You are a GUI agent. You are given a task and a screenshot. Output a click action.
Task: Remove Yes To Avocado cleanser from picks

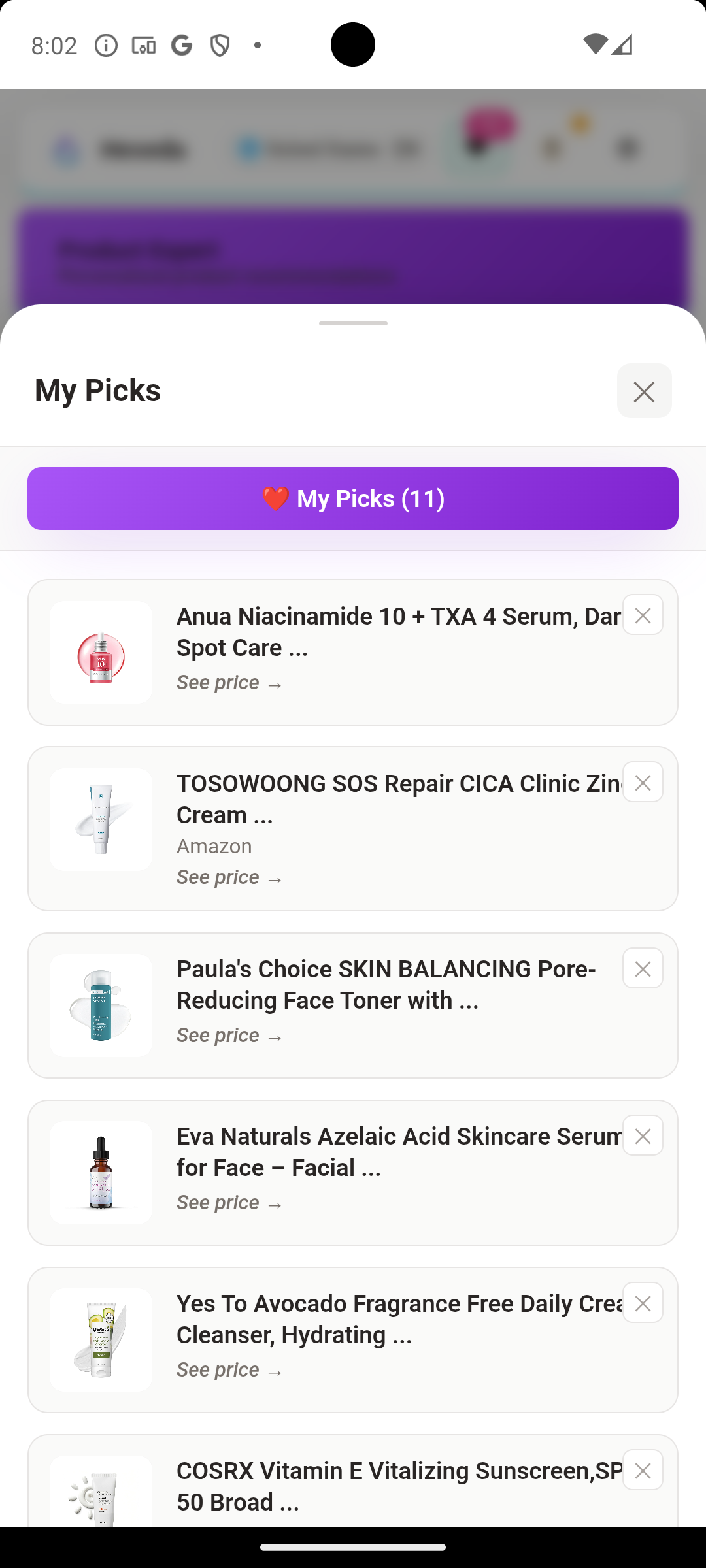(643, 1303)
